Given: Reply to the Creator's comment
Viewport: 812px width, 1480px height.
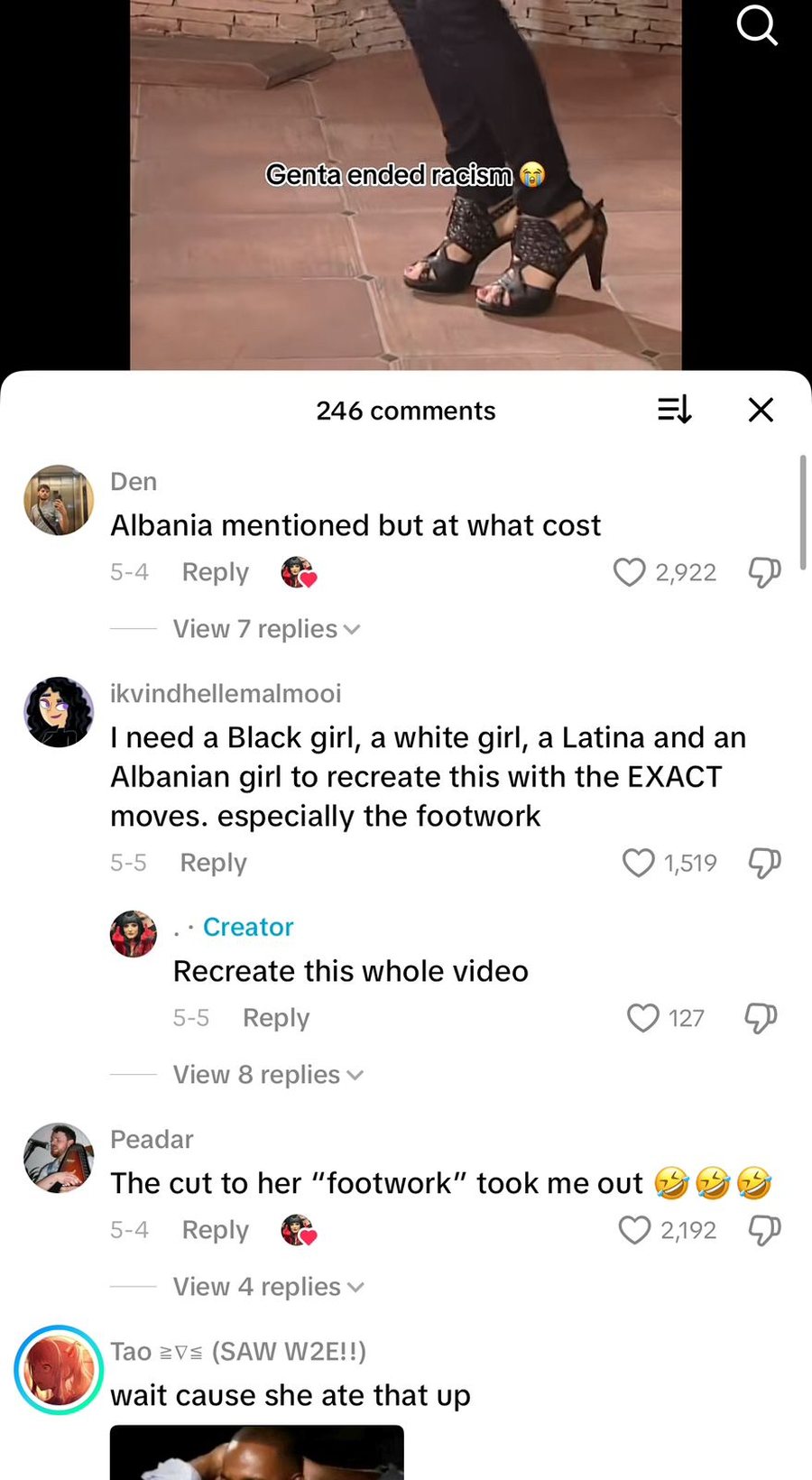Looking at the screenshot, I should 276,1018.
